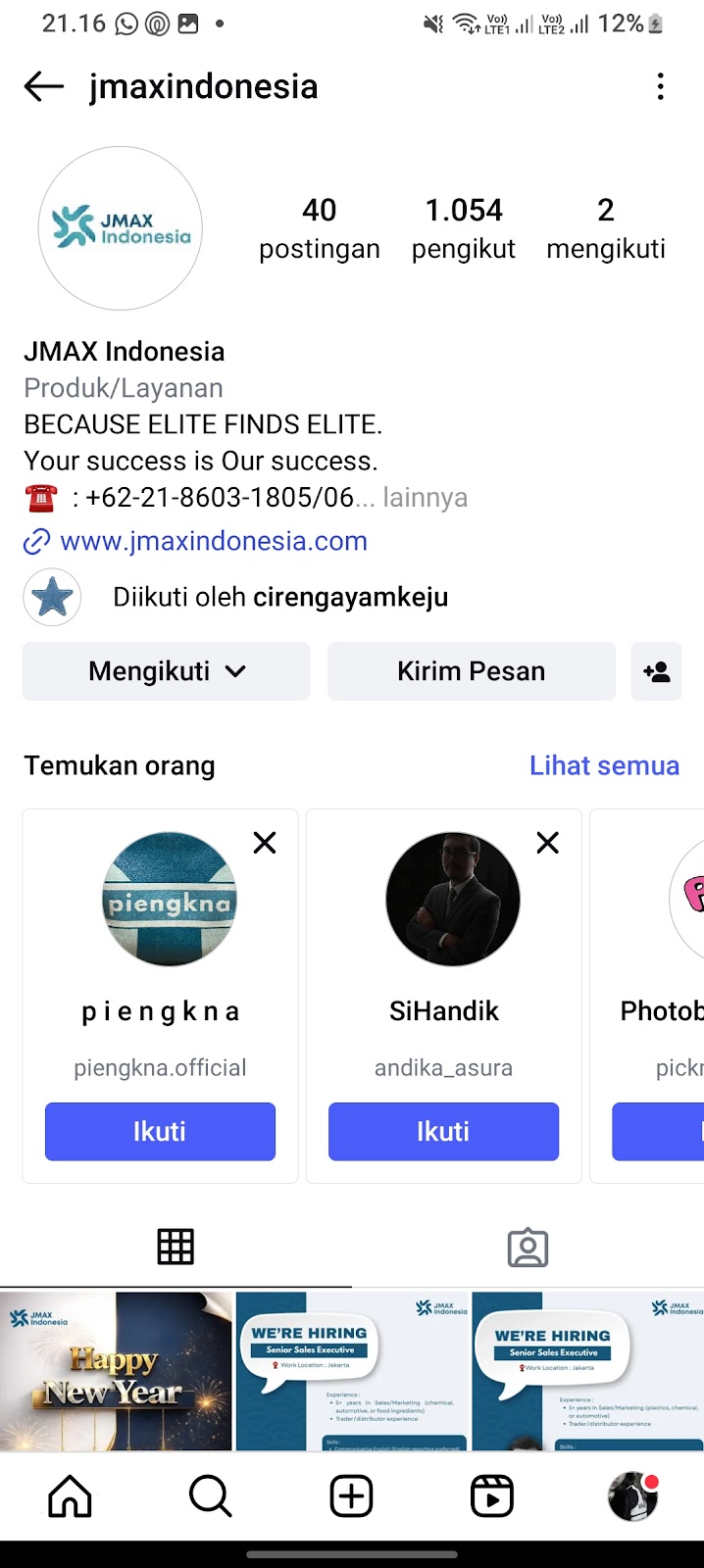Viewport: 704px width, 1568px height.
Task: Dismiss the SiHandik suggestion card
Action: (548, 843)
